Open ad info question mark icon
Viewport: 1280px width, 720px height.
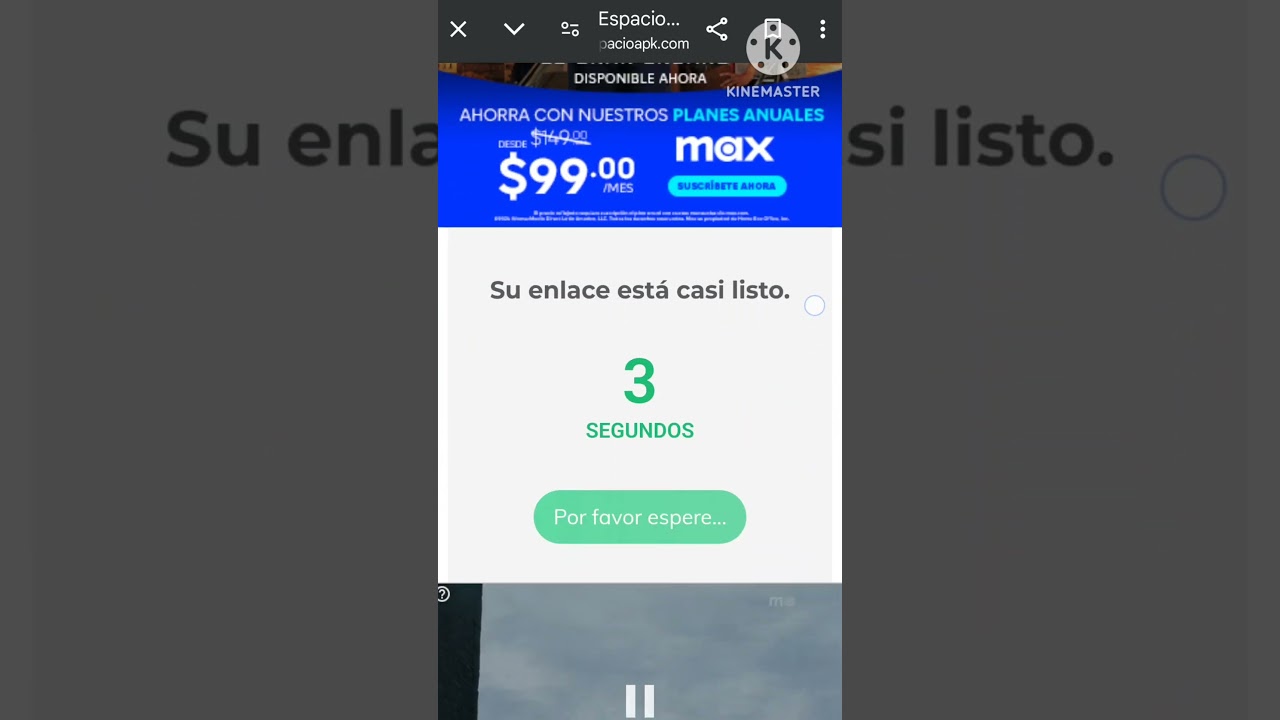click(443, 595)
